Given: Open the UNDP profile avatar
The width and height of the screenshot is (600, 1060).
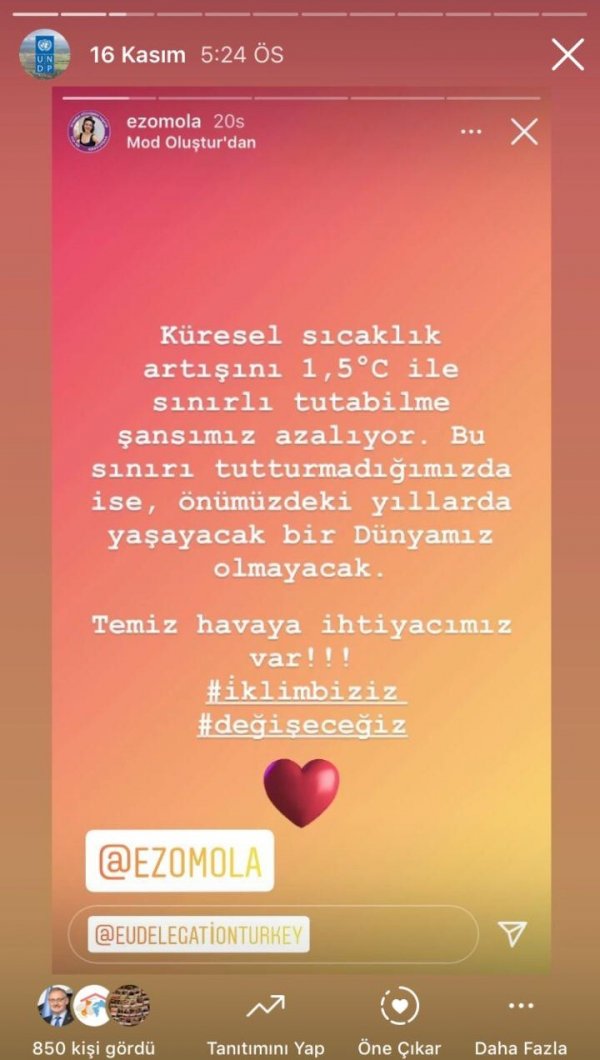Looking at the screenshot, I should (x=44, y=55).
